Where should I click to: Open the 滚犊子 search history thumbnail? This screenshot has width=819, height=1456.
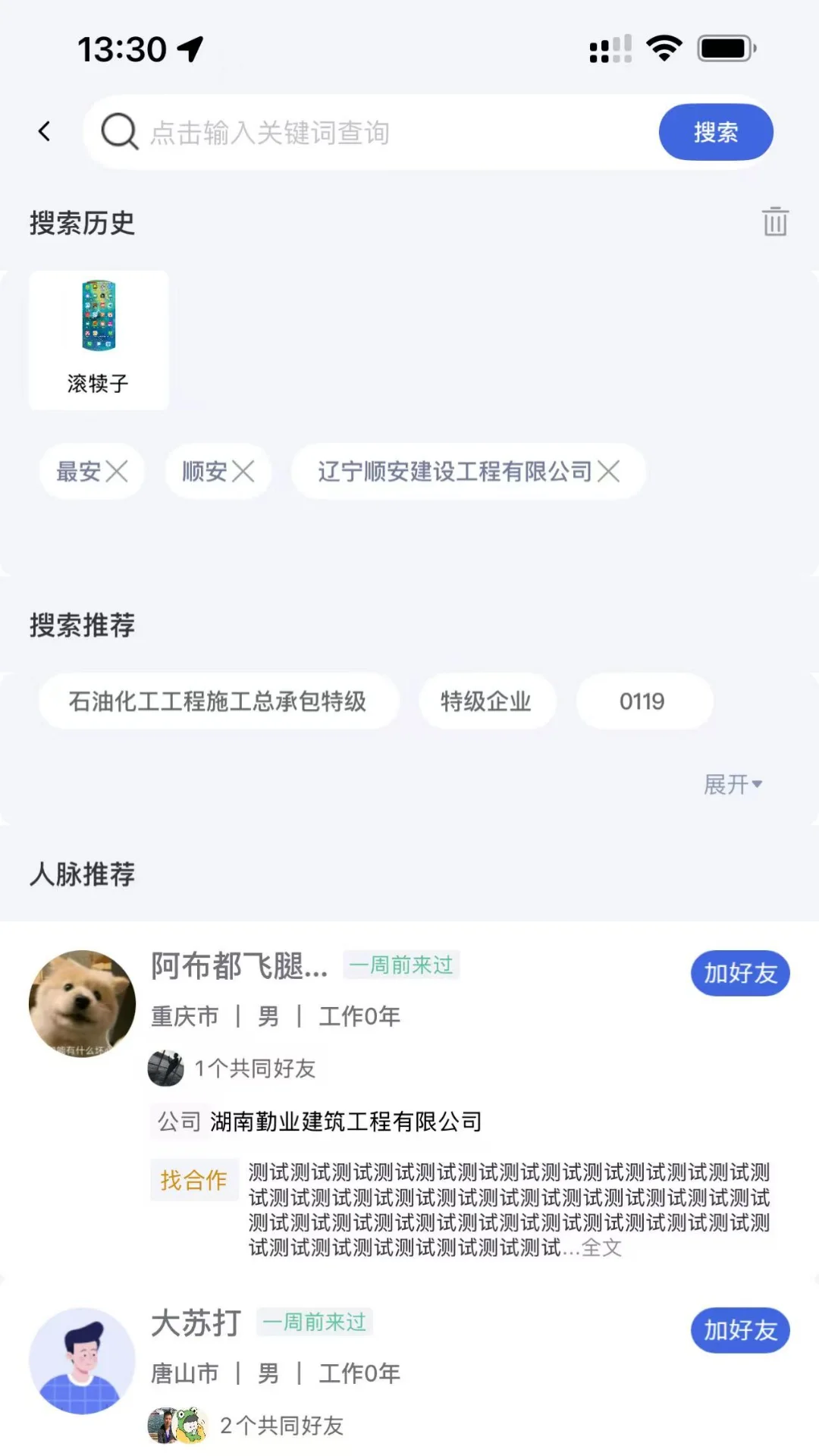(98, 339)
